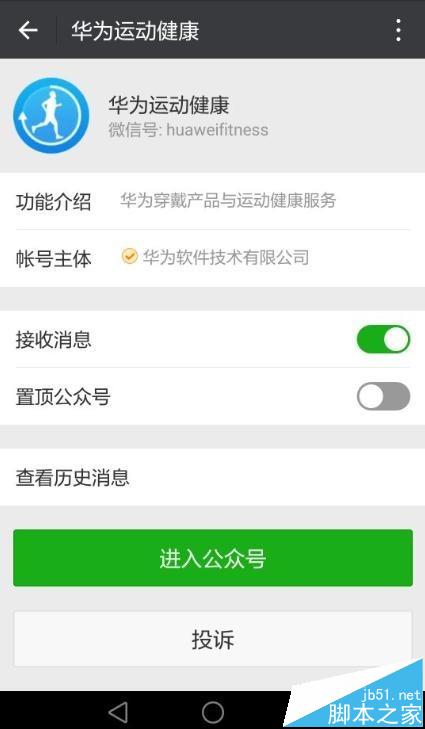425x729 pixels.
Task: Enable the 置顶公众号 switch
Action: [x=383, y=396]
